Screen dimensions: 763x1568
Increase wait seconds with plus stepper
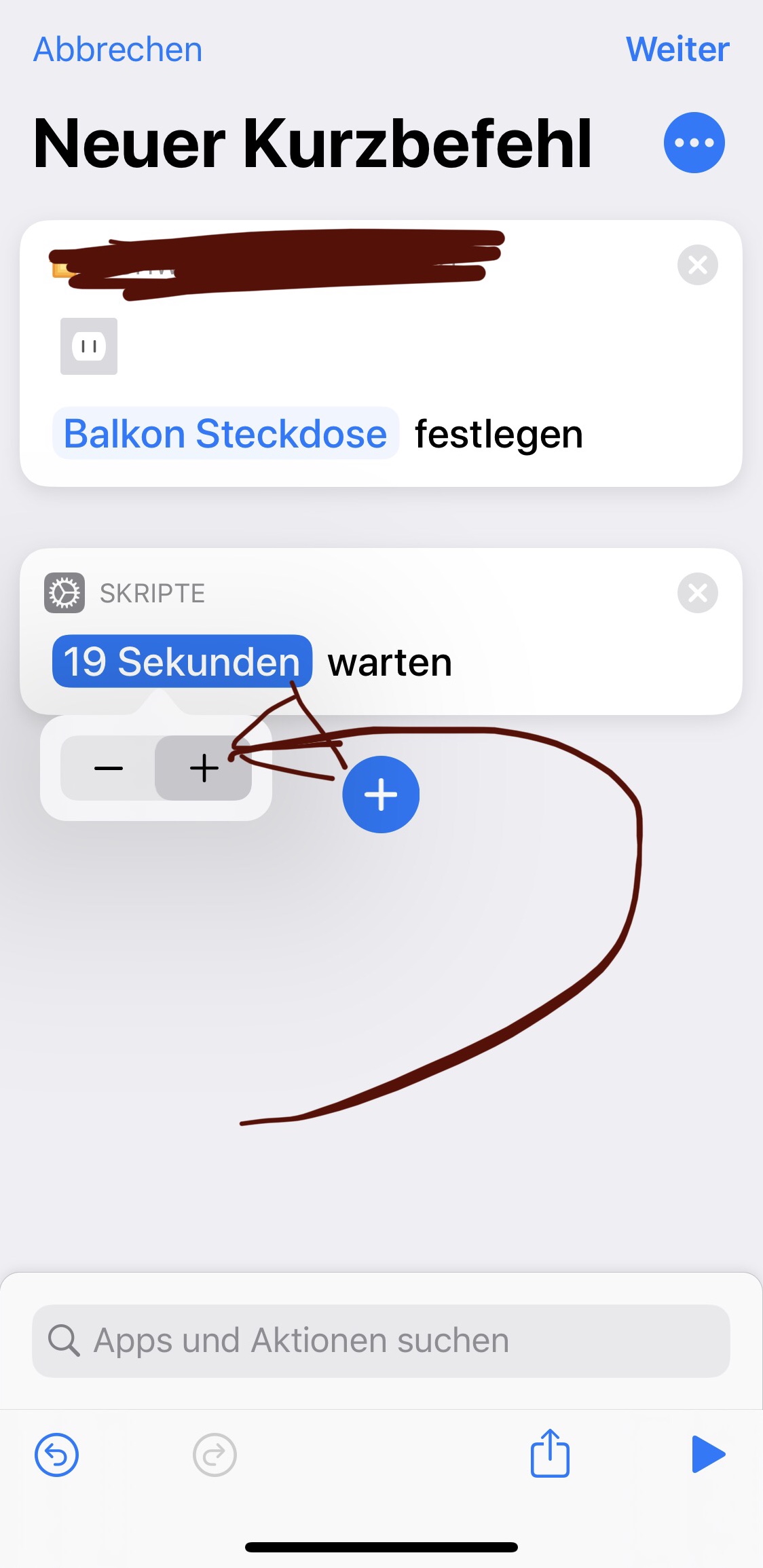pyautogui.click(x=204, y=768)
